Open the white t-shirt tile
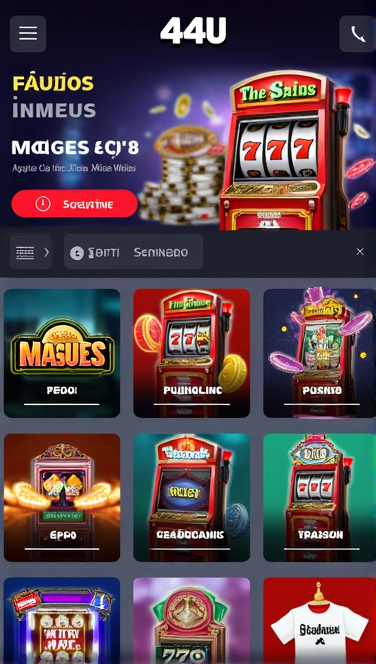The image size is (376, 664). 320,621
